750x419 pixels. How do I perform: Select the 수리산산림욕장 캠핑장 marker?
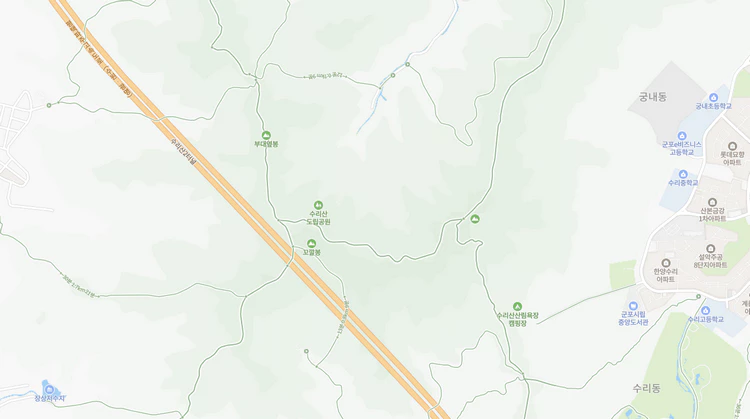click(x=517, y=306)
